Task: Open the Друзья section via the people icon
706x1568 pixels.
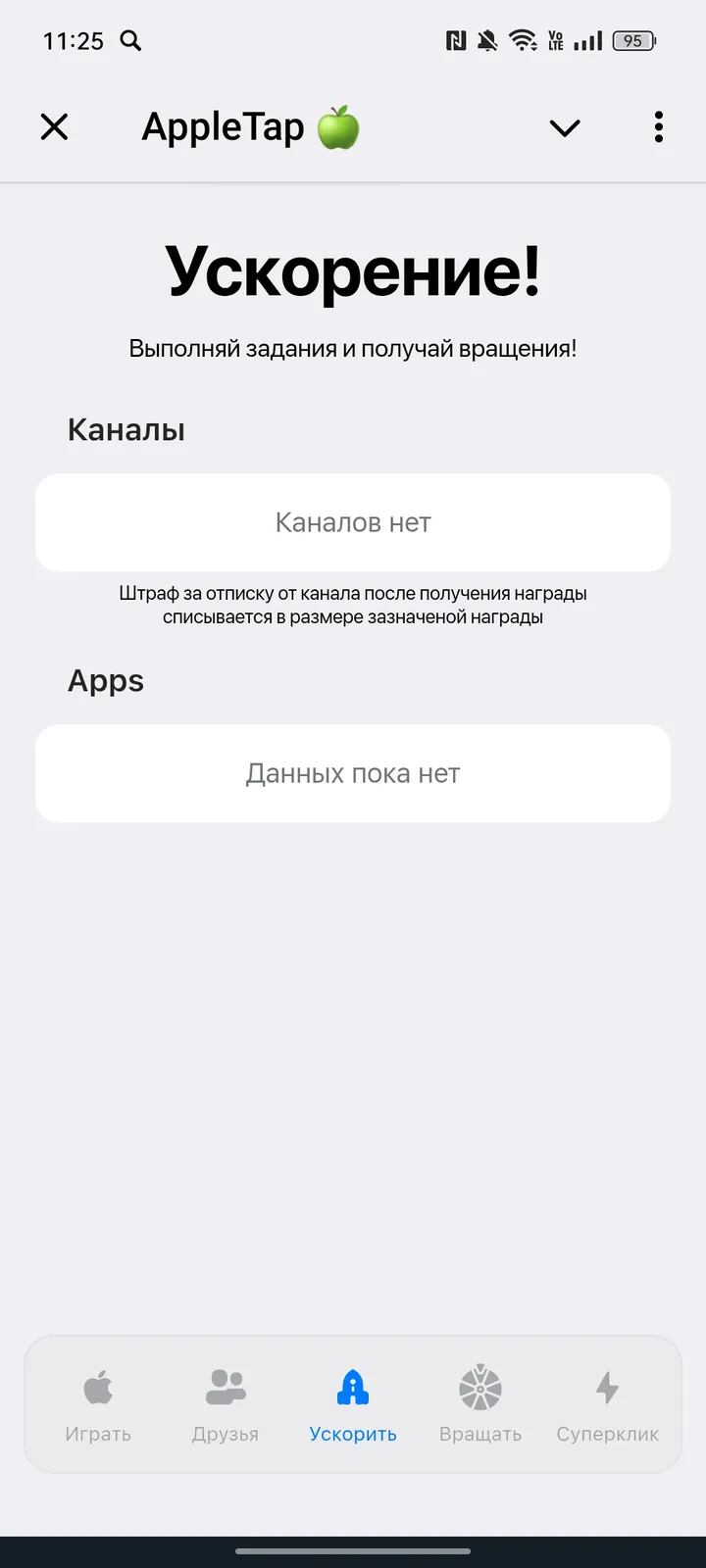Action: point(225,1388)
